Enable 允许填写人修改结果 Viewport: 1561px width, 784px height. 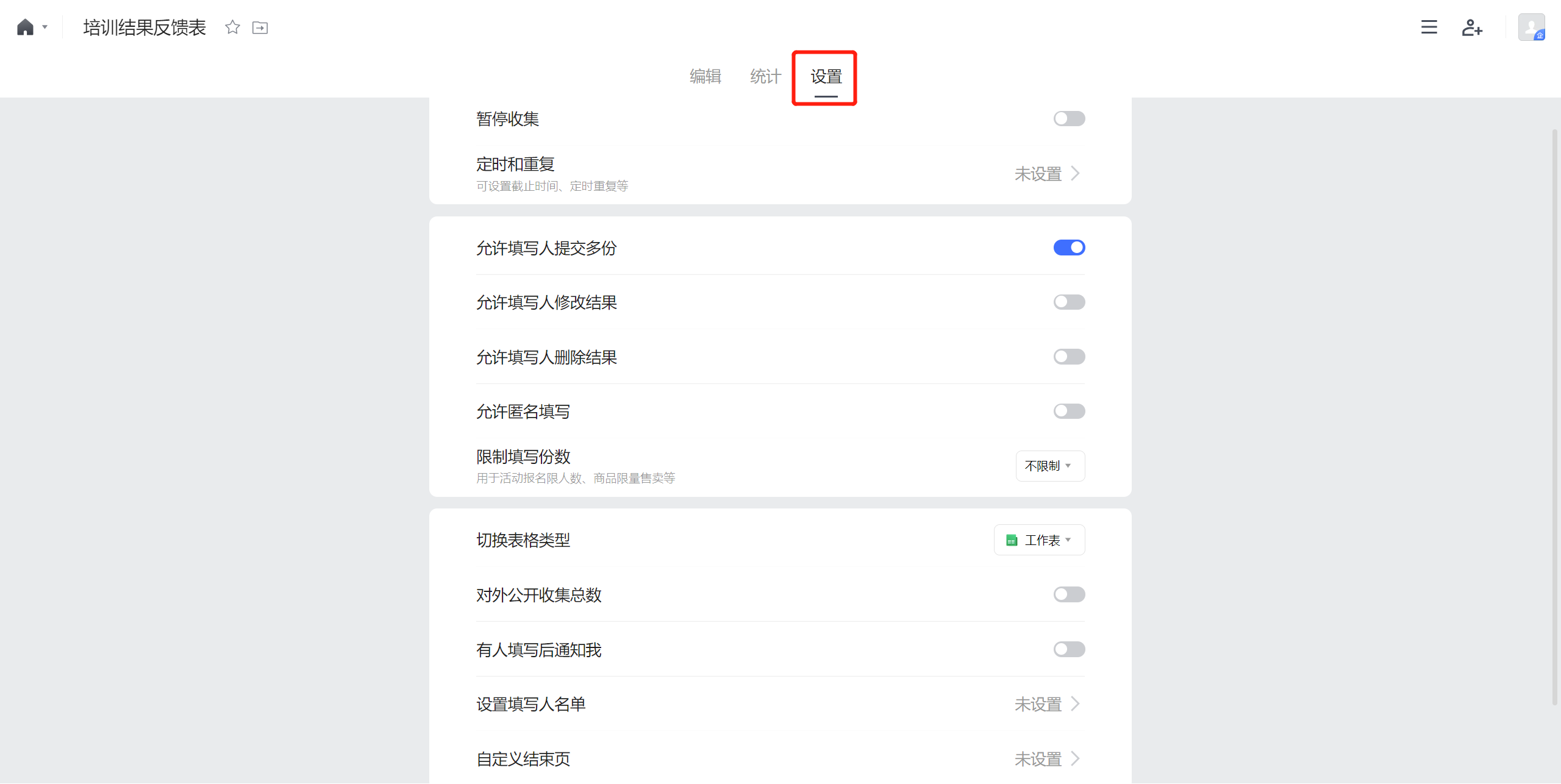coord(1069,302)
